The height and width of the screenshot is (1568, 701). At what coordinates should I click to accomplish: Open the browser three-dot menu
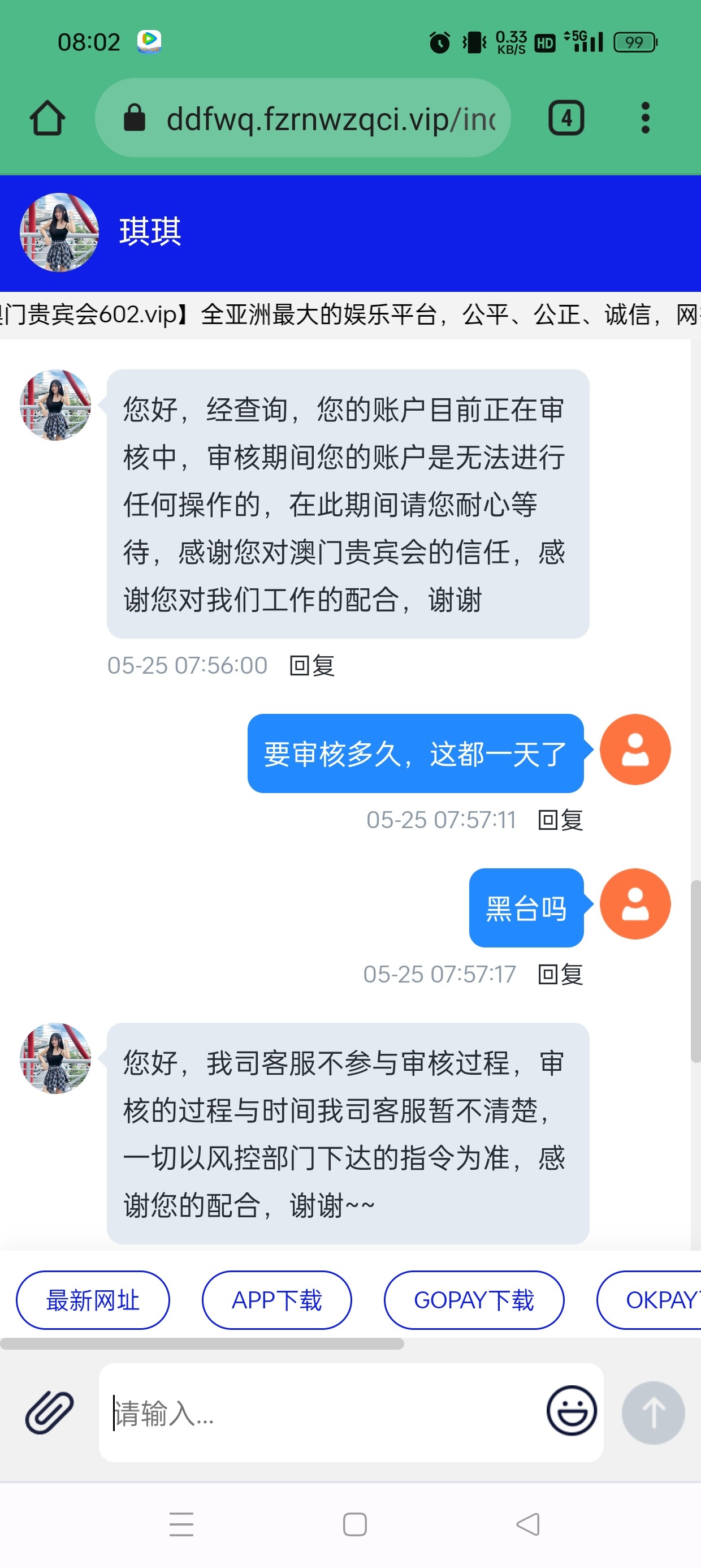pyautogui.click(x=646, y=118)
